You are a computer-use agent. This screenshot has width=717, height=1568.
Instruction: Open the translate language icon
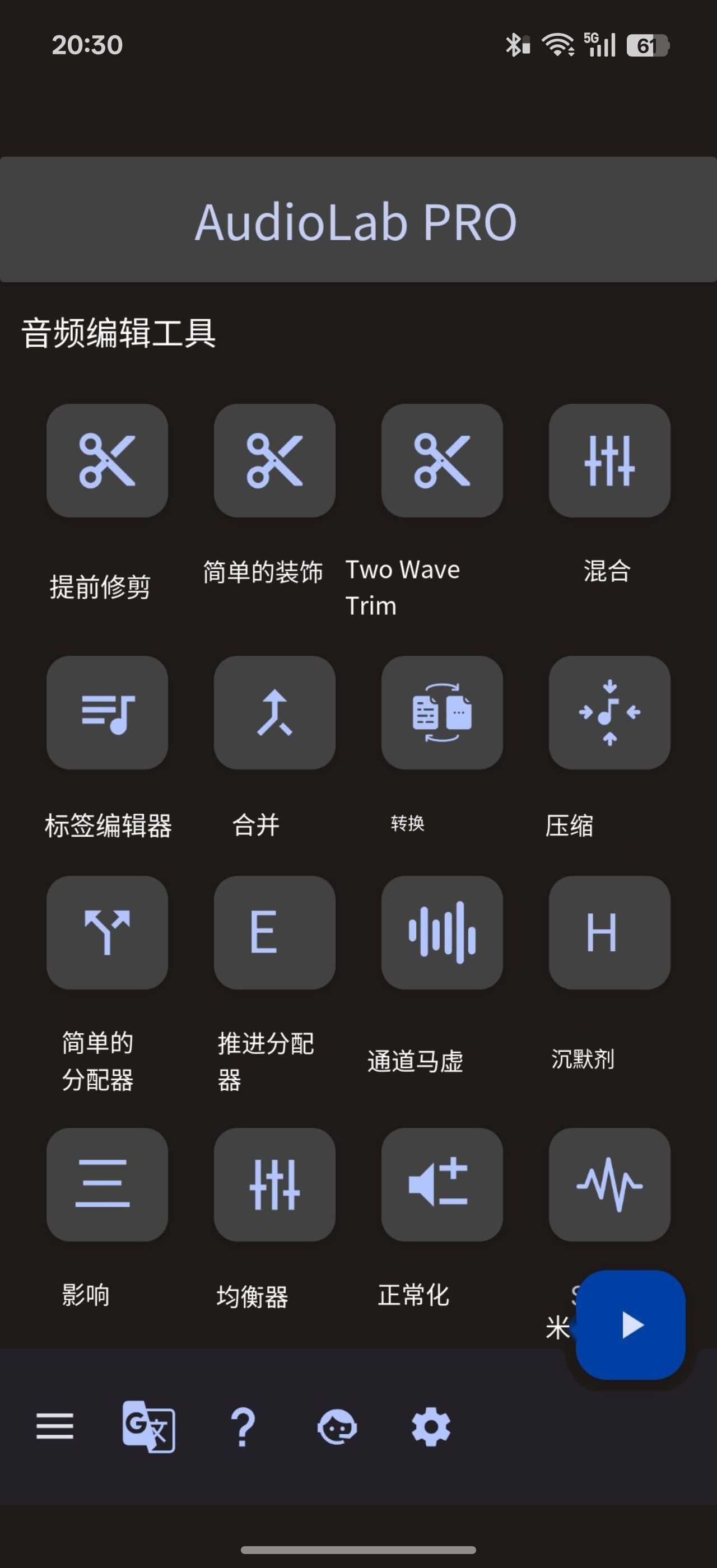tap(148, 1426)
